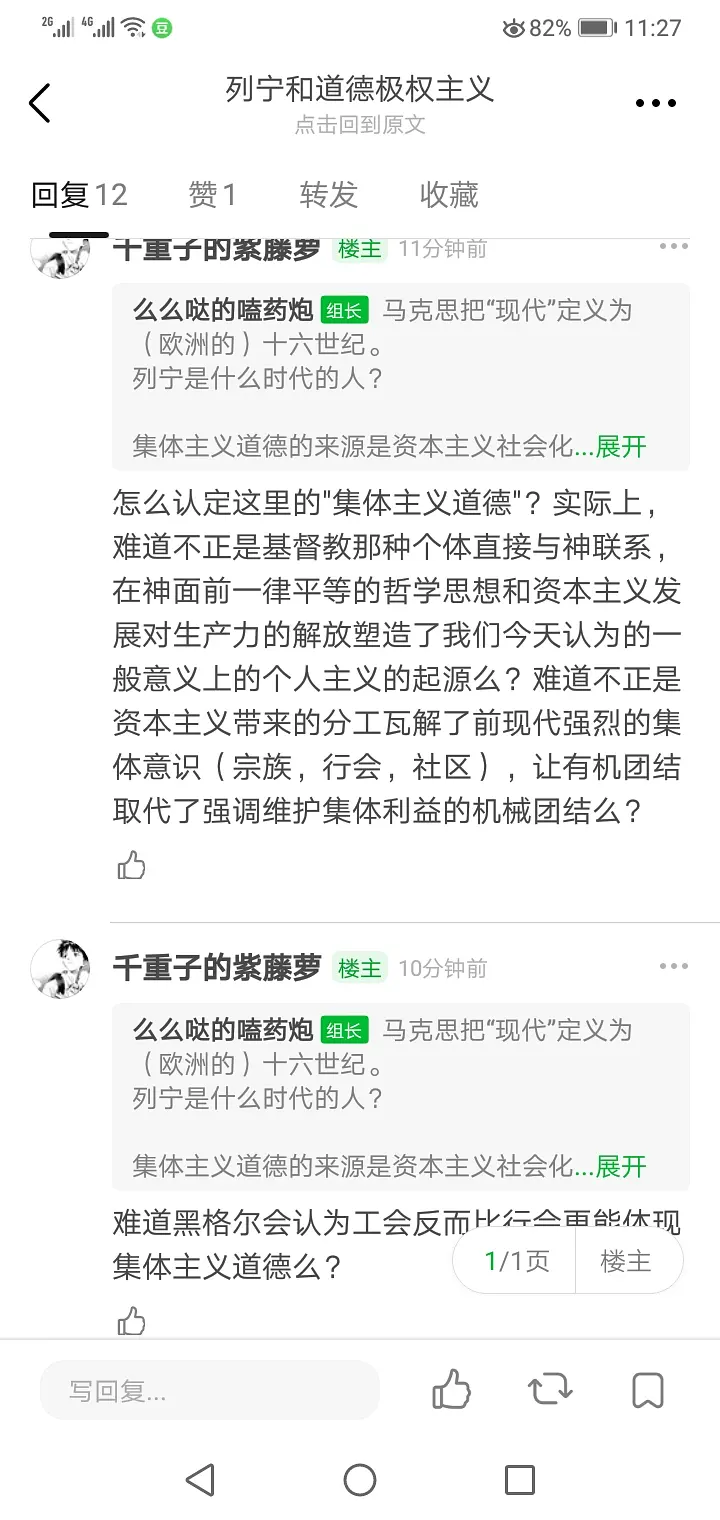This screenshot has height=1520, width=720.
Task: Open the 1/1页 page selector
Action: point(517,1261)
